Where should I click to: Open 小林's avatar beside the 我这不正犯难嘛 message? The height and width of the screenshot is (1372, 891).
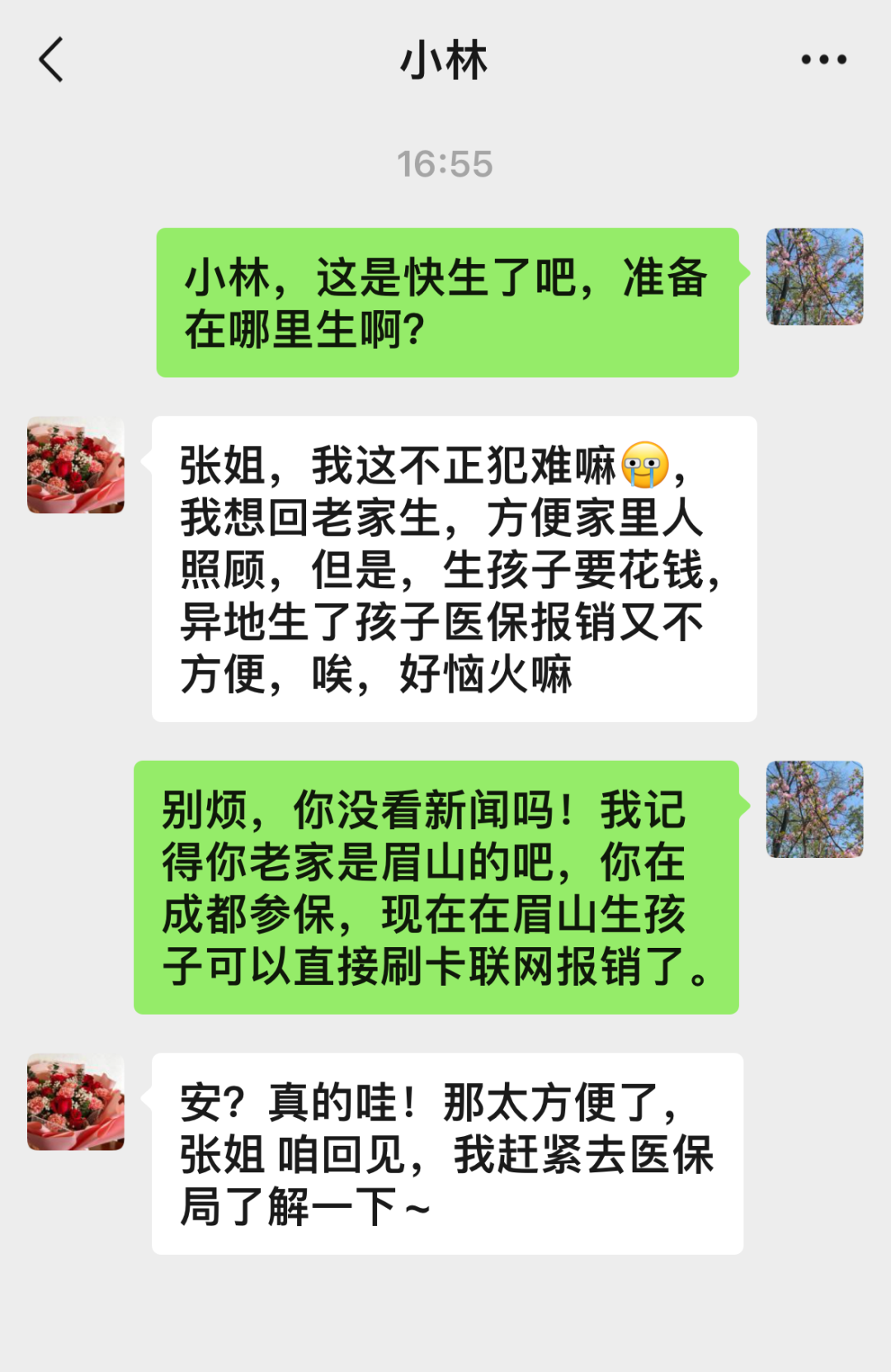click(76, 465)
